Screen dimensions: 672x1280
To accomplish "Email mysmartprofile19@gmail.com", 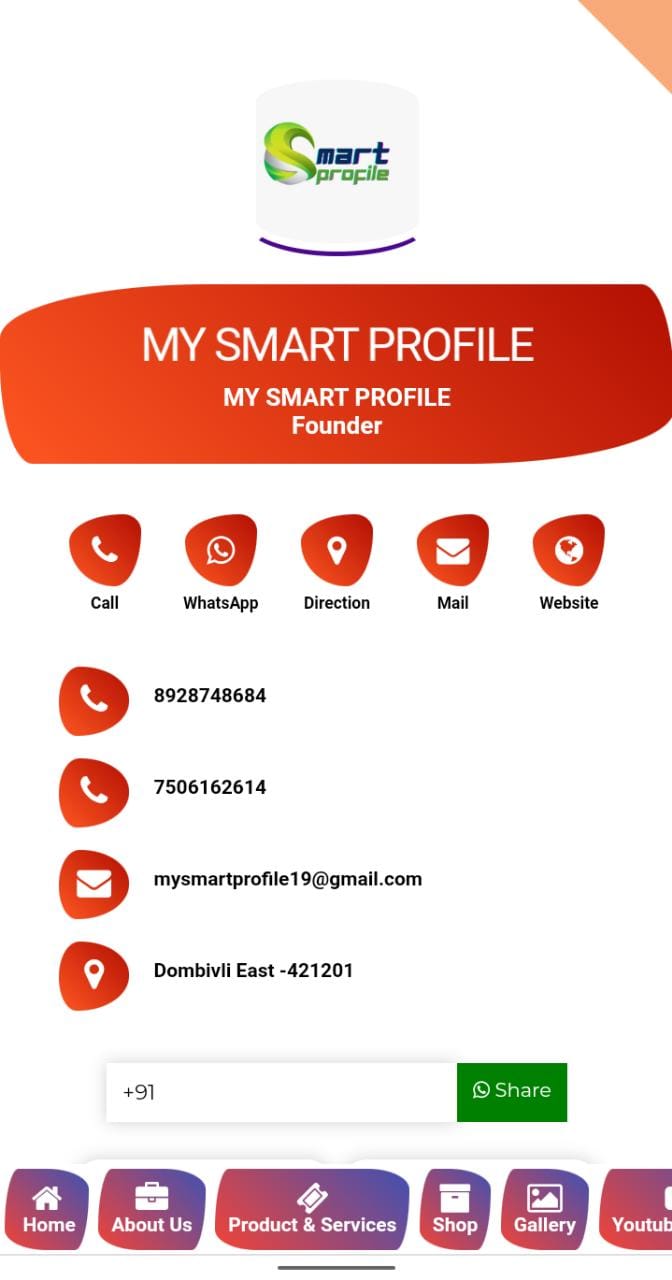I will (x=288, y=880).
